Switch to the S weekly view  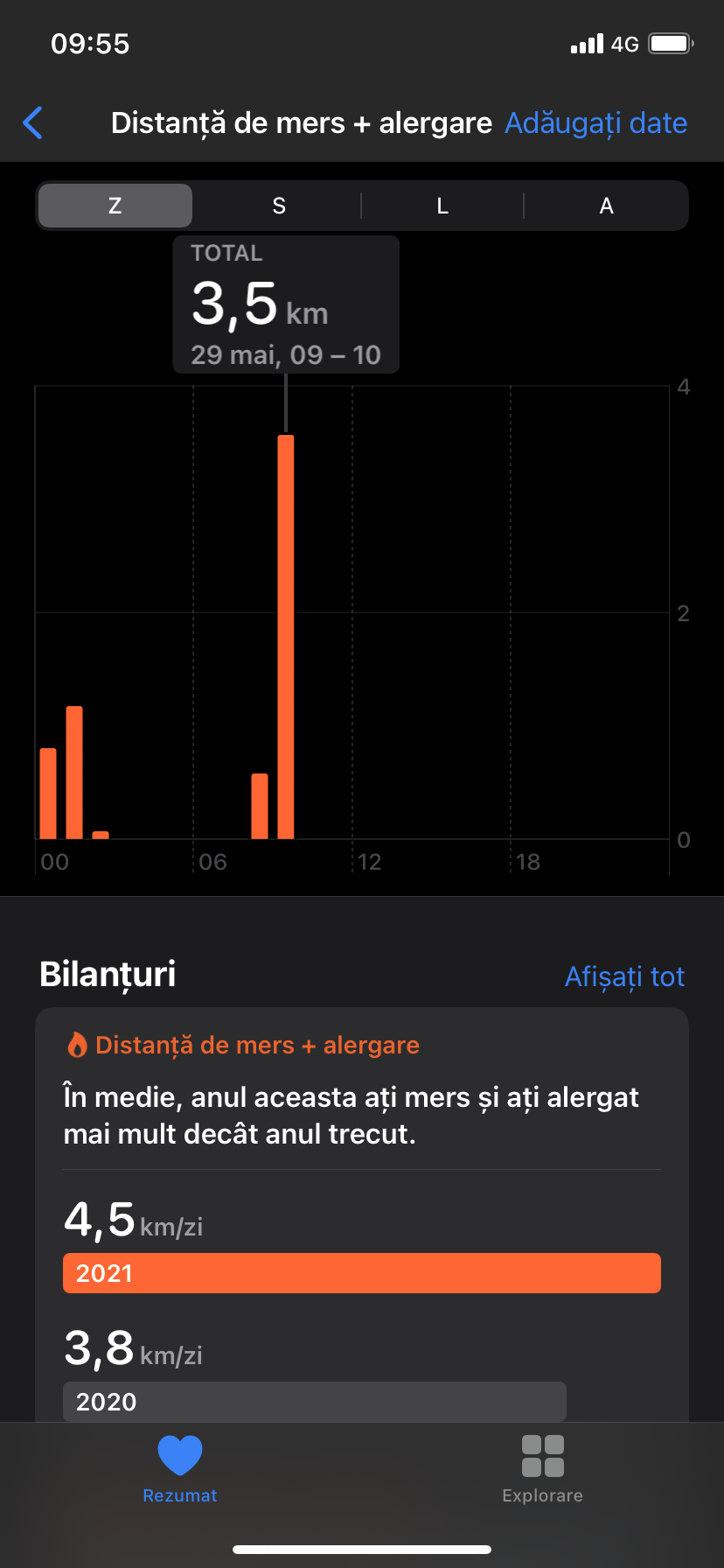[x=279, y=206]
